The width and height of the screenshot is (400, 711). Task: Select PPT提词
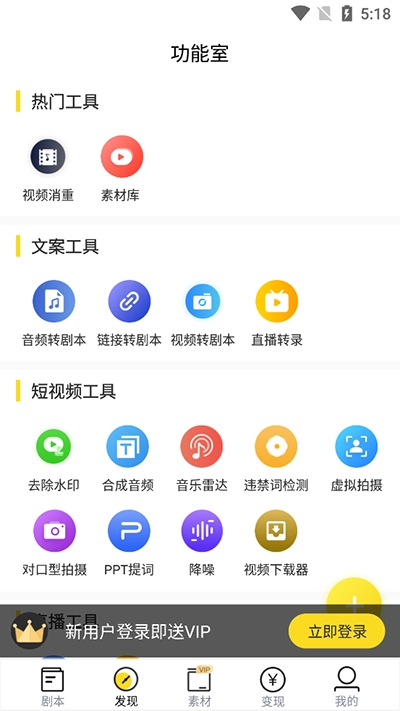(x=129, y=543)
